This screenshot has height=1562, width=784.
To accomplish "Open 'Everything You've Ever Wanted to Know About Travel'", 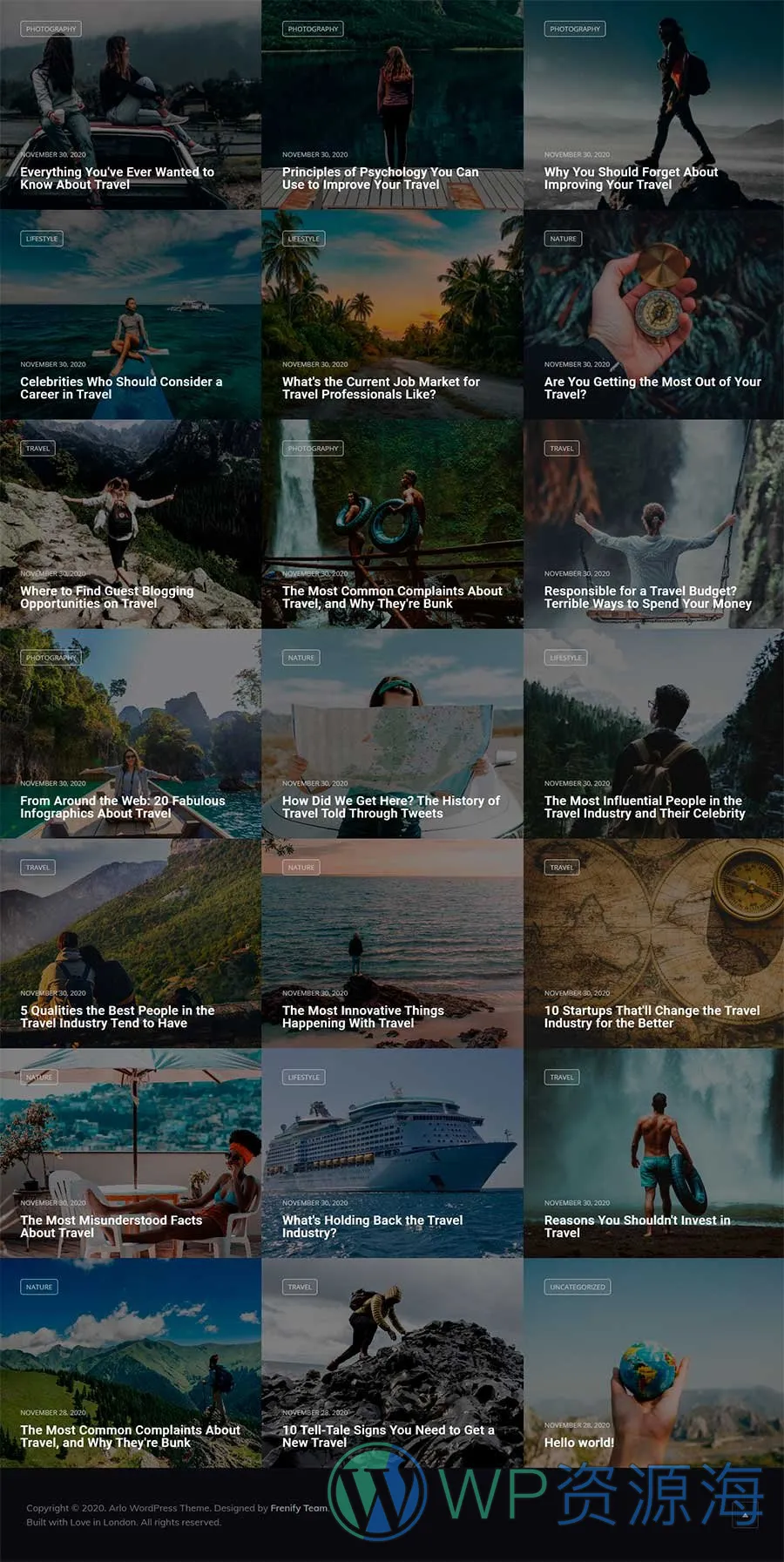I will 117,179.
